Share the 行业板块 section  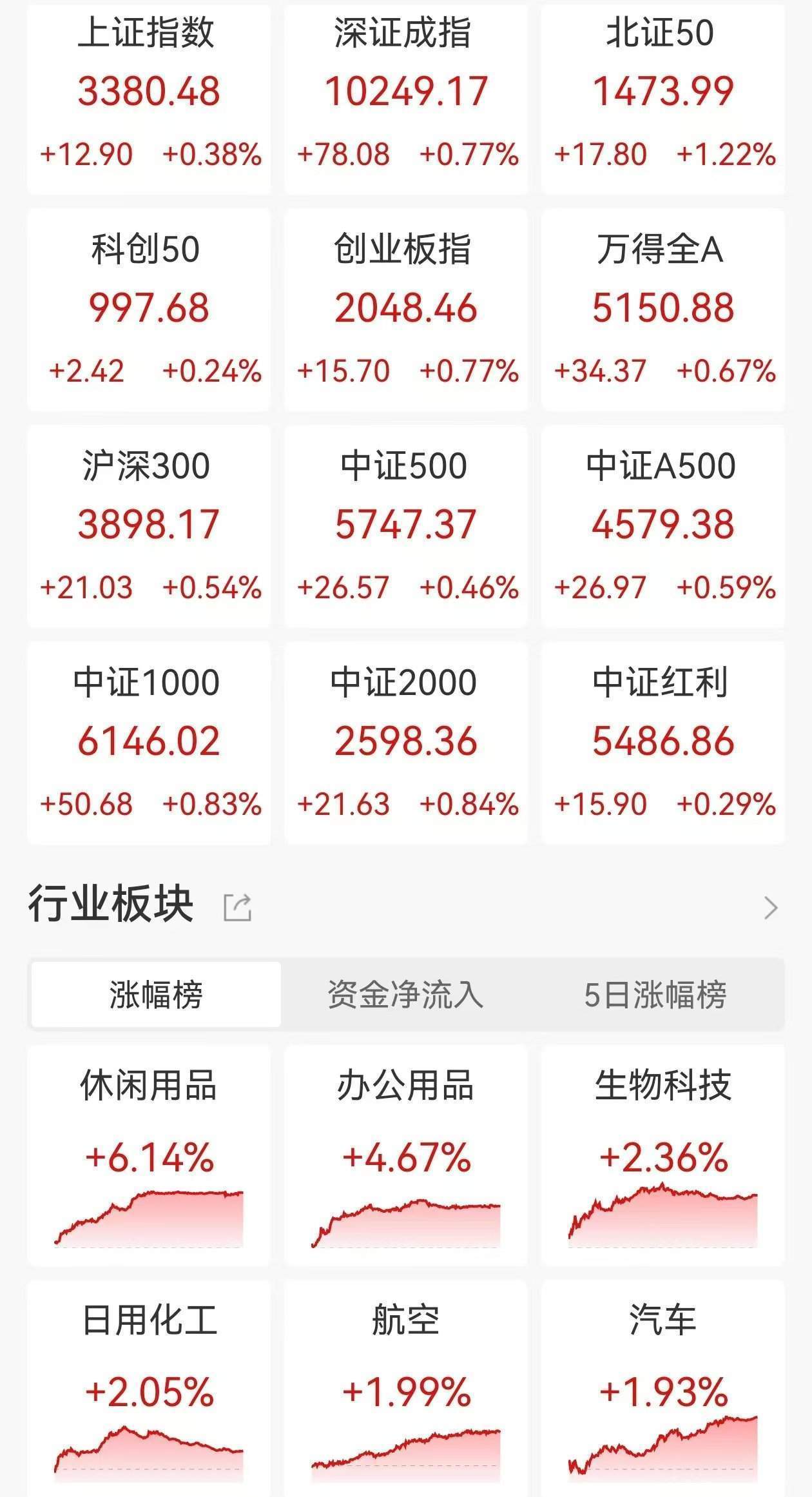tap(237, 907)
